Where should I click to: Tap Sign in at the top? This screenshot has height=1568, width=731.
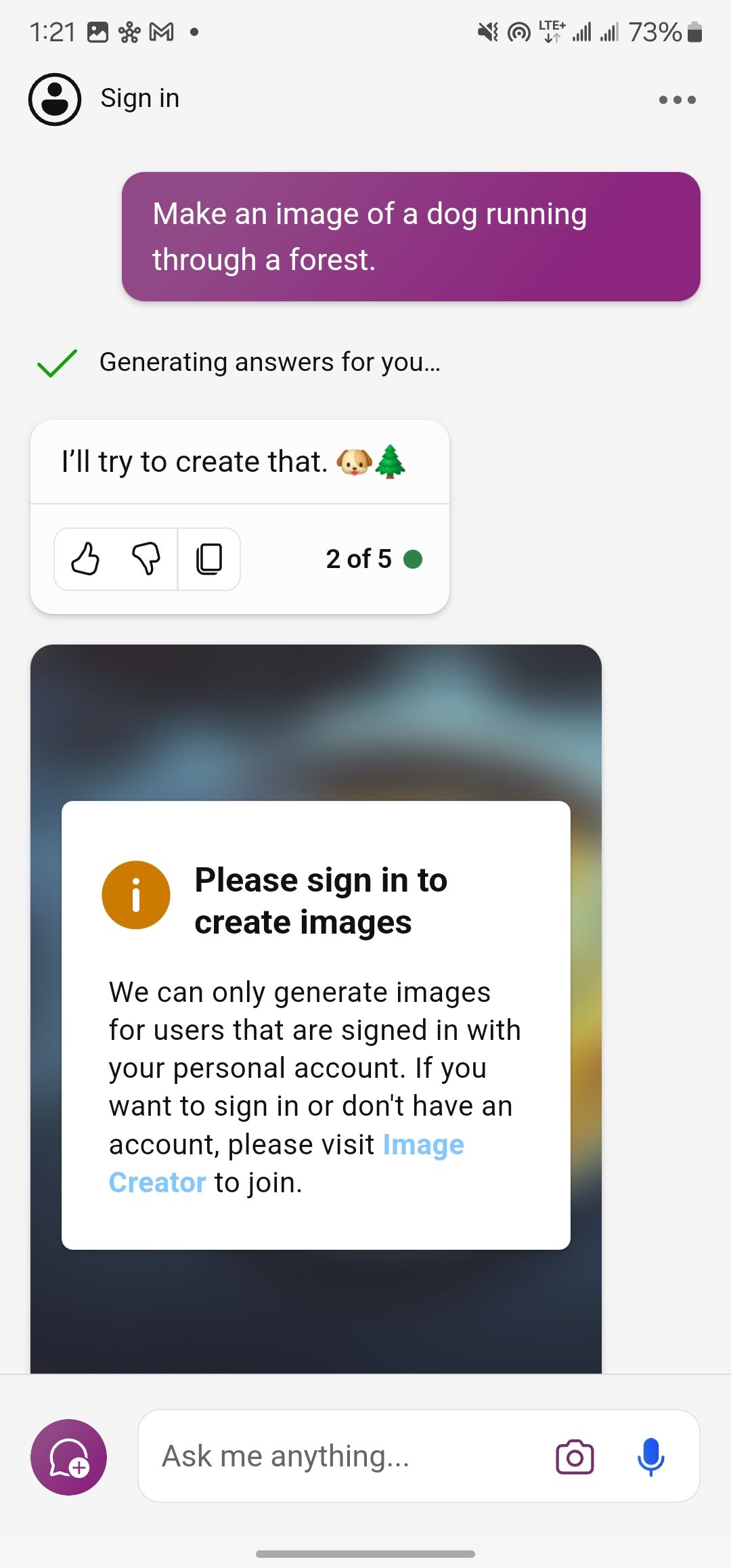(x=139, y=97)
